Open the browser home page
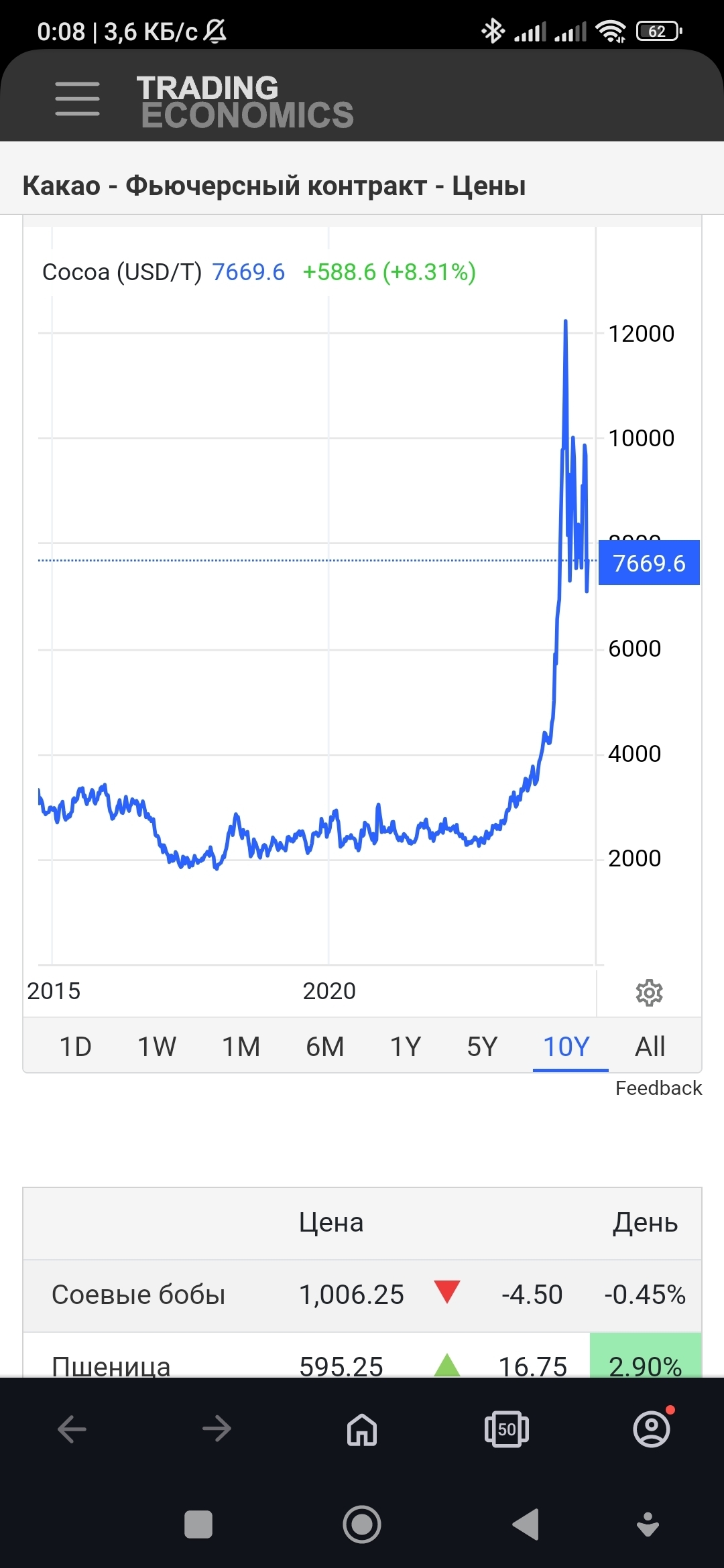The image size is (724, 1568). click(x=362, y=1429)
